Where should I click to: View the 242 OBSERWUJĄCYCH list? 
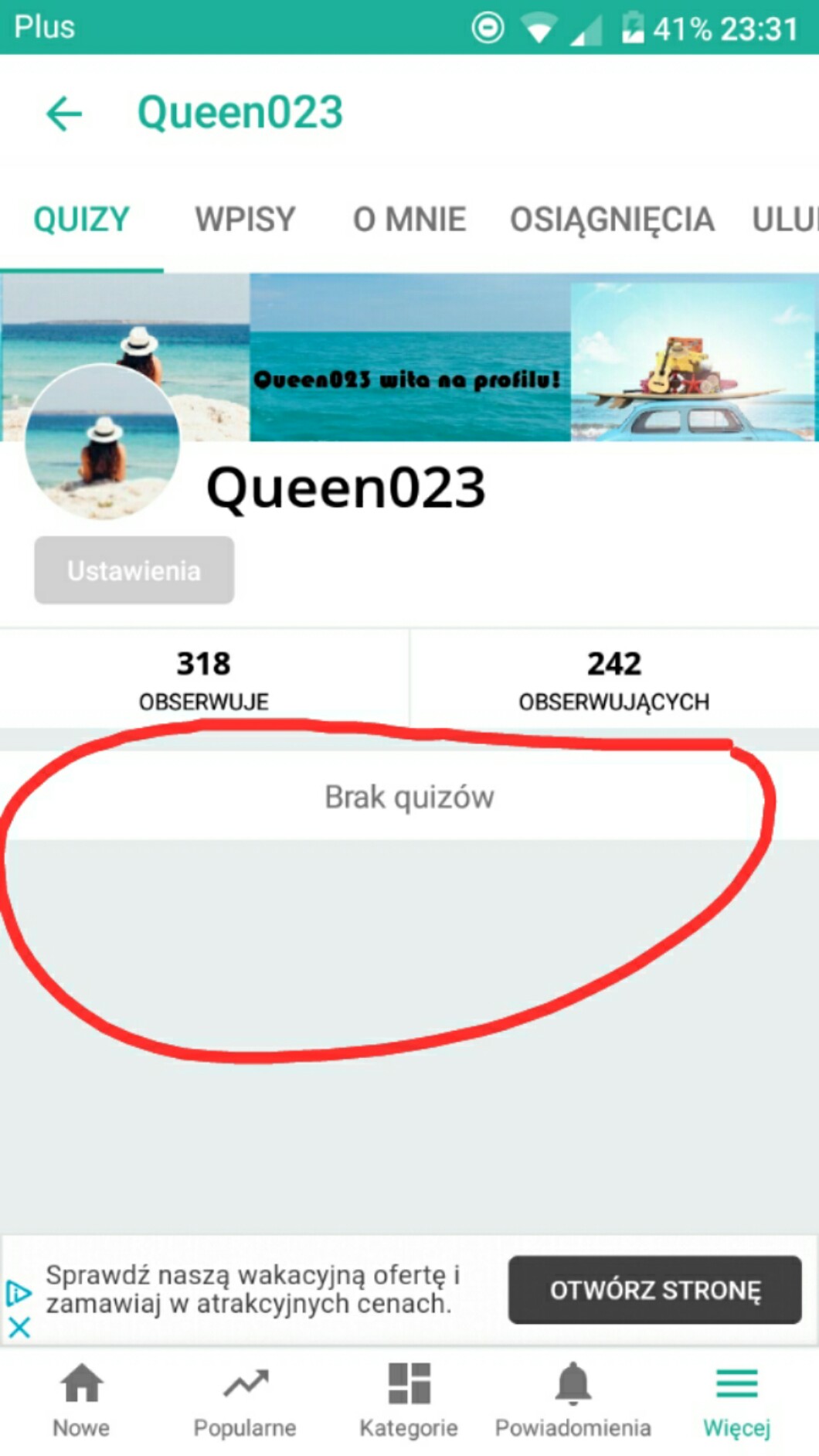(613, 679)
